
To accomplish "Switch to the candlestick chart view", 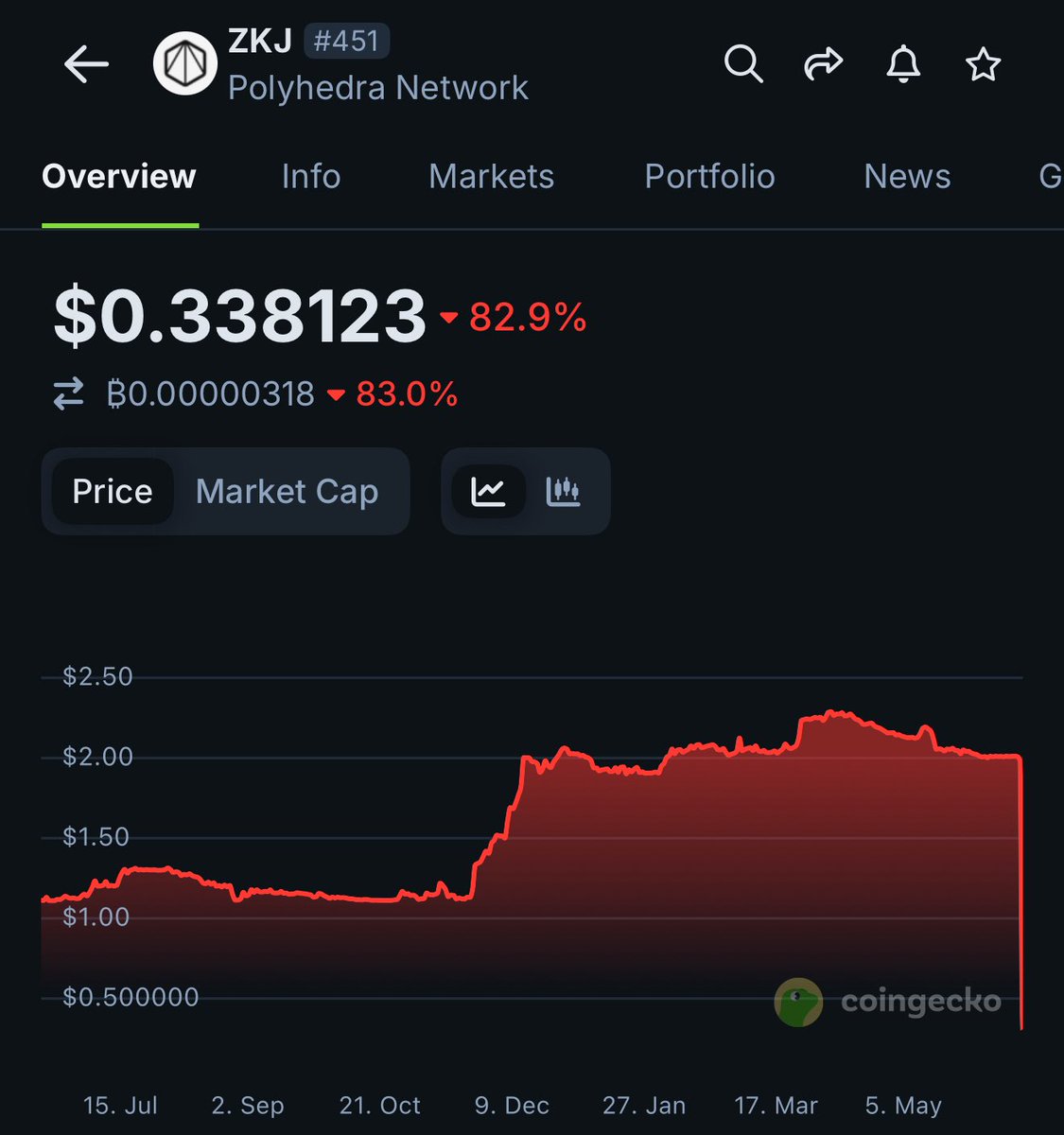I will pyautogui.click(x=564, y=492).
